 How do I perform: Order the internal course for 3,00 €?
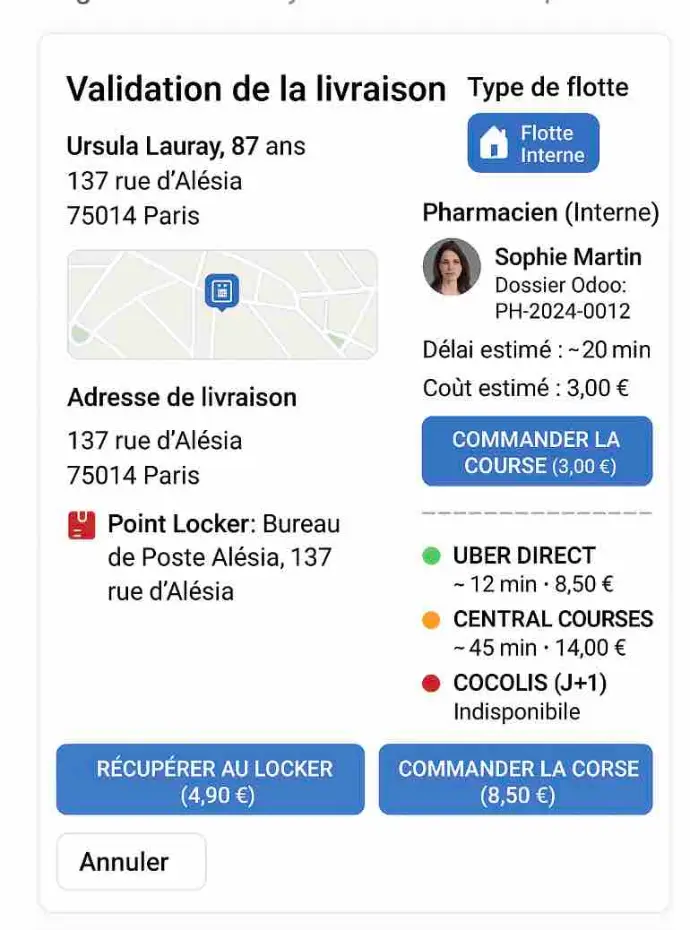point(536,452)
